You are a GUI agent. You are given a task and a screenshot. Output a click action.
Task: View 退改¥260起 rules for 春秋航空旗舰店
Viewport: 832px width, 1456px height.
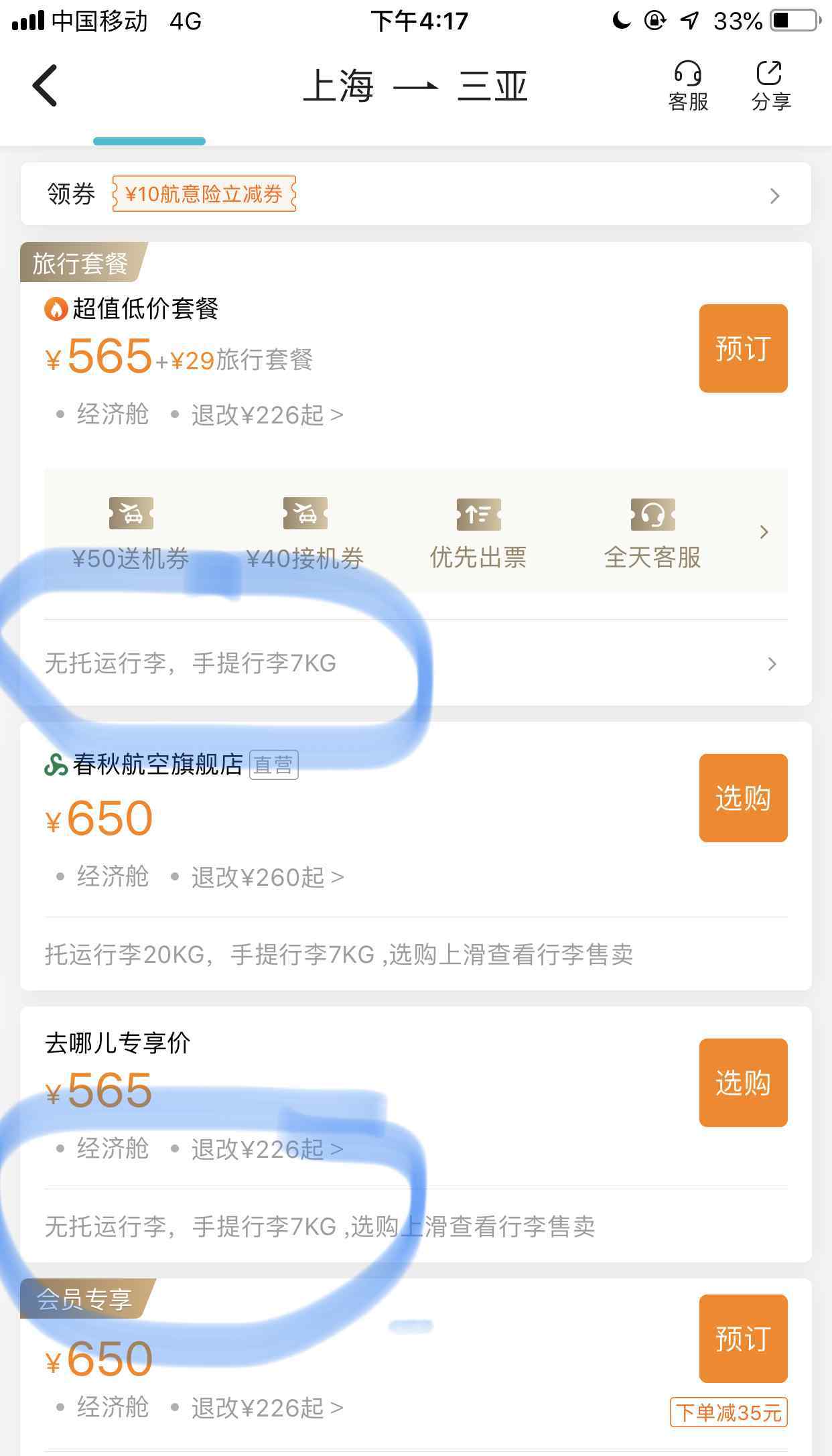[267, 877]
